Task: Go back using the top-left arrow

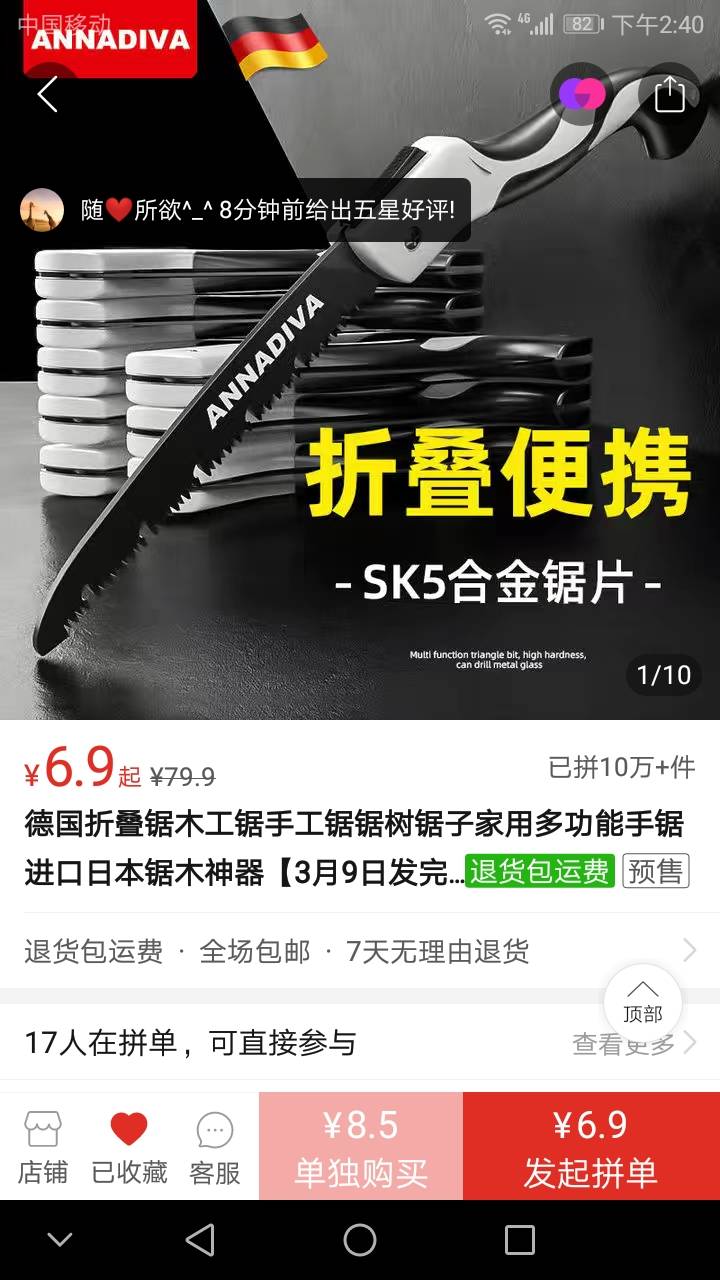Action: click(x=47, y=94)
